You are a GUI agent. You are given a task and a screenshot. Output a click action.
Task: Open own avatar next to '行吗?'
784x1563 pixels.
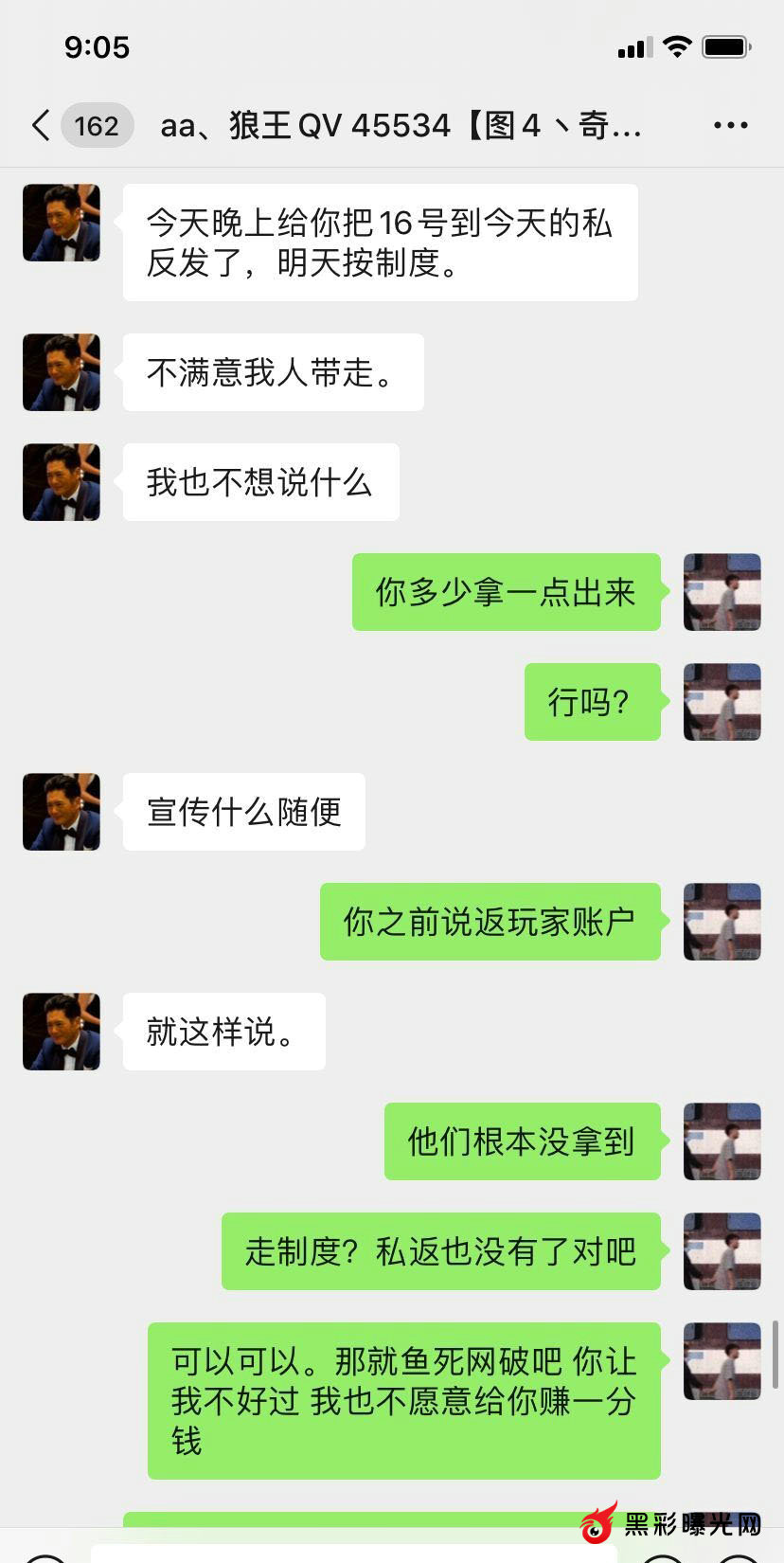[722, 702]
